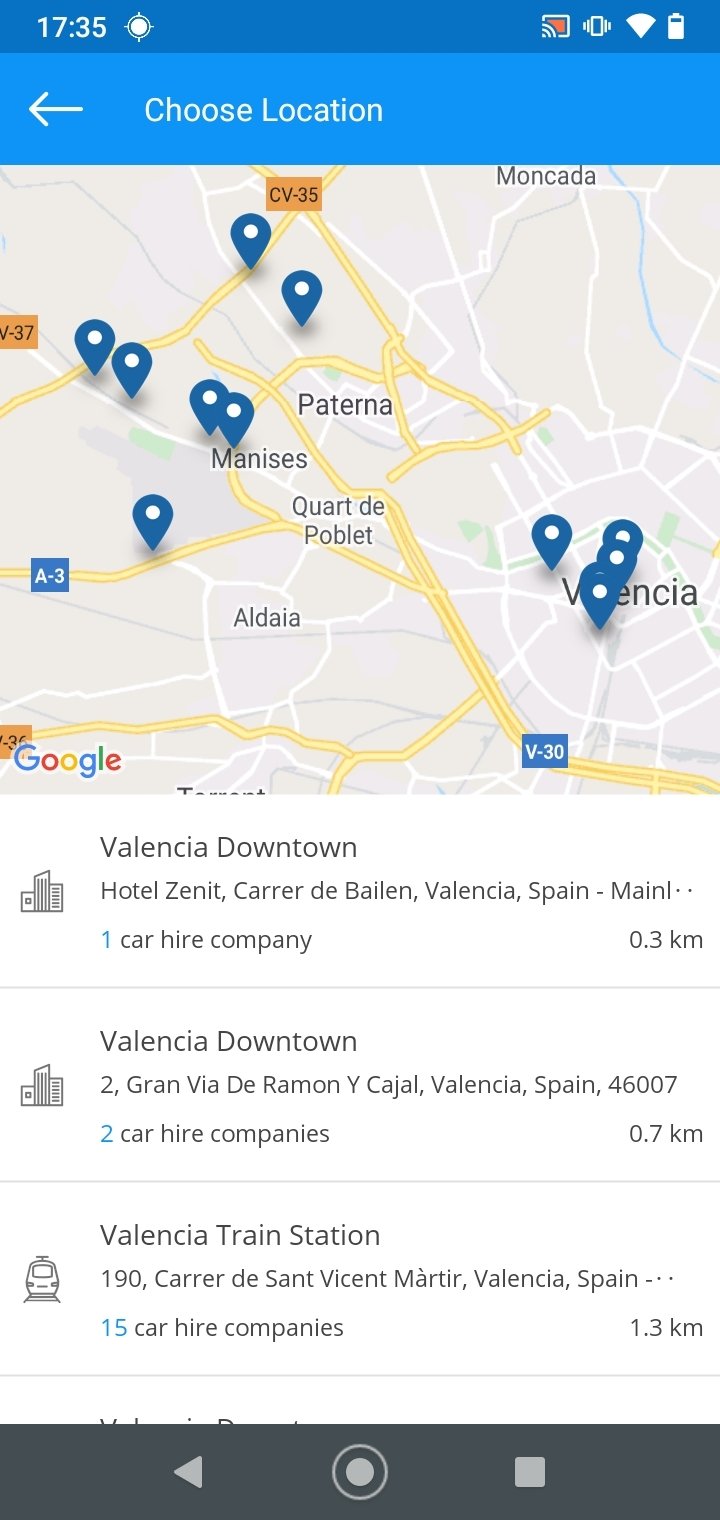
Task: Go to the home screen
Action: click(360, 1472)
